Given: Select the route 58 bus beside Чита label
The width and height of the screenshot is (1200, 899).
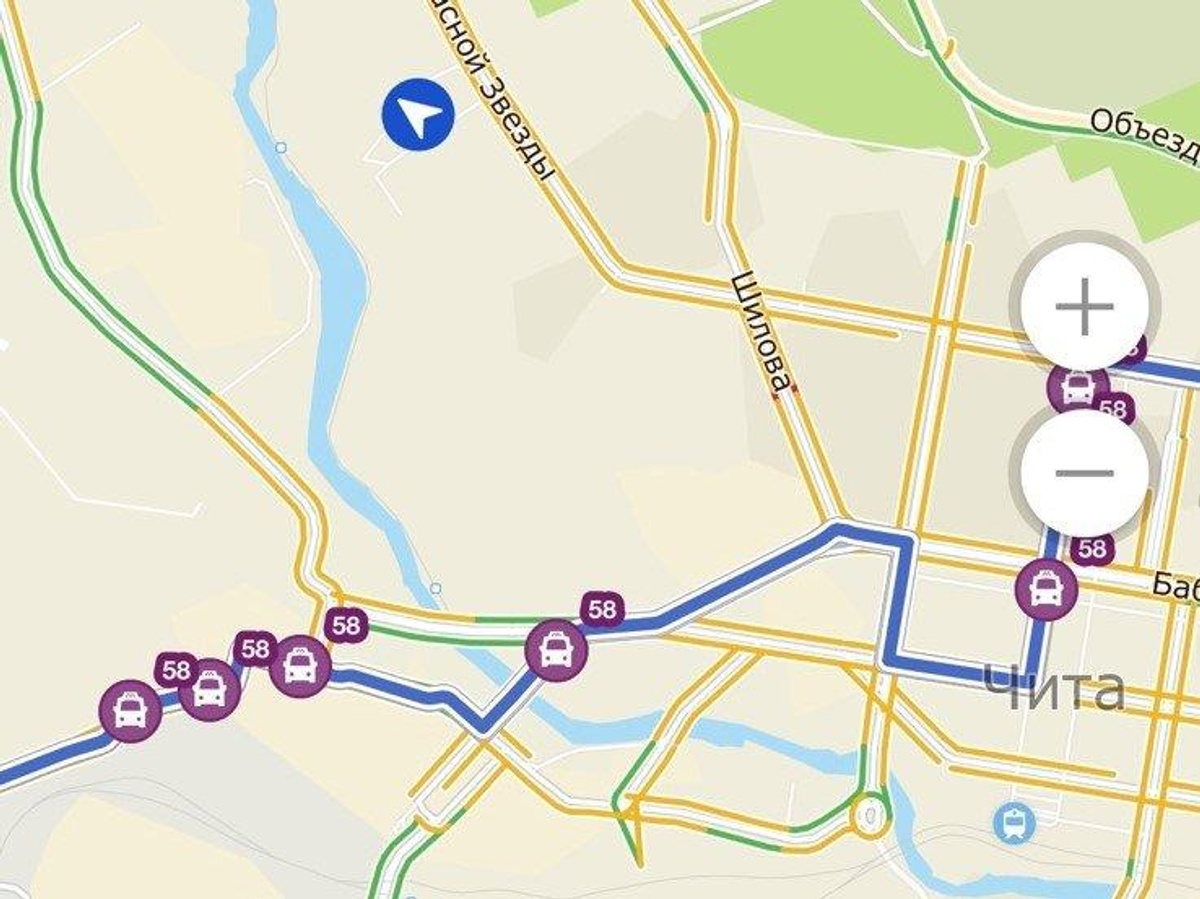Looking at the screenshot, I should point(1046,589).
